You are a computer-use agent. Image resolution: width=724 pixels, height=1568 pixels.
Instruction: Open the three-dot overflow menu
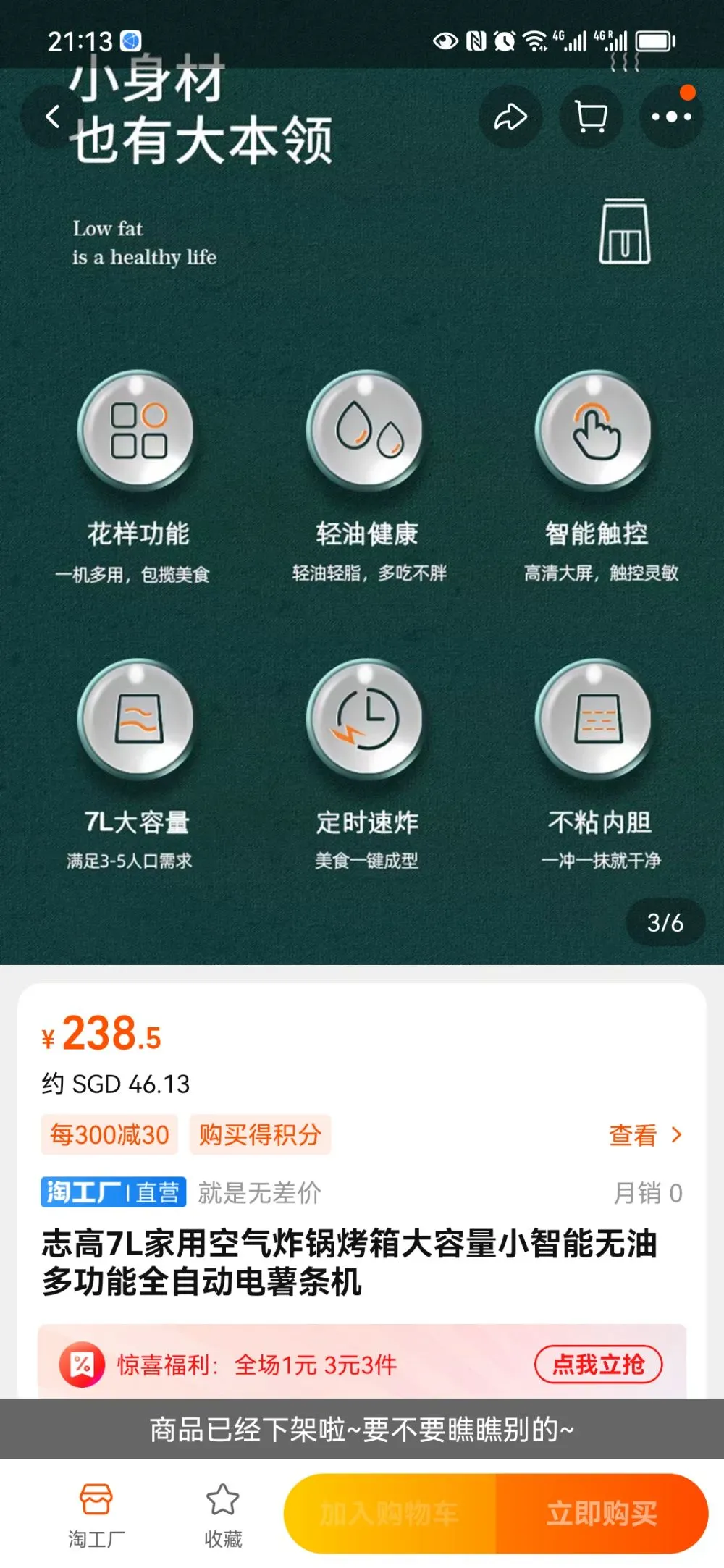(x=671, y=117)
